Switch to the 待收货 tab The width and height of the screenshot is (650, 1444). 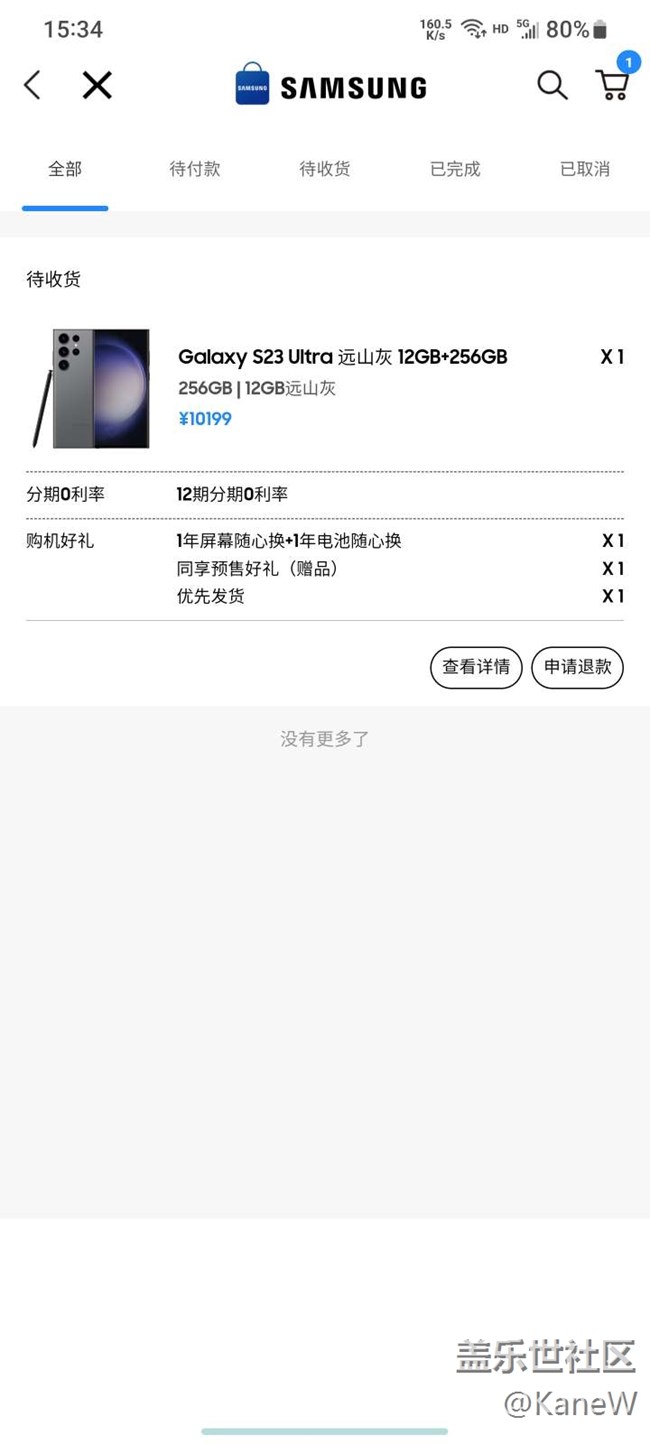[x=325, y=169]
